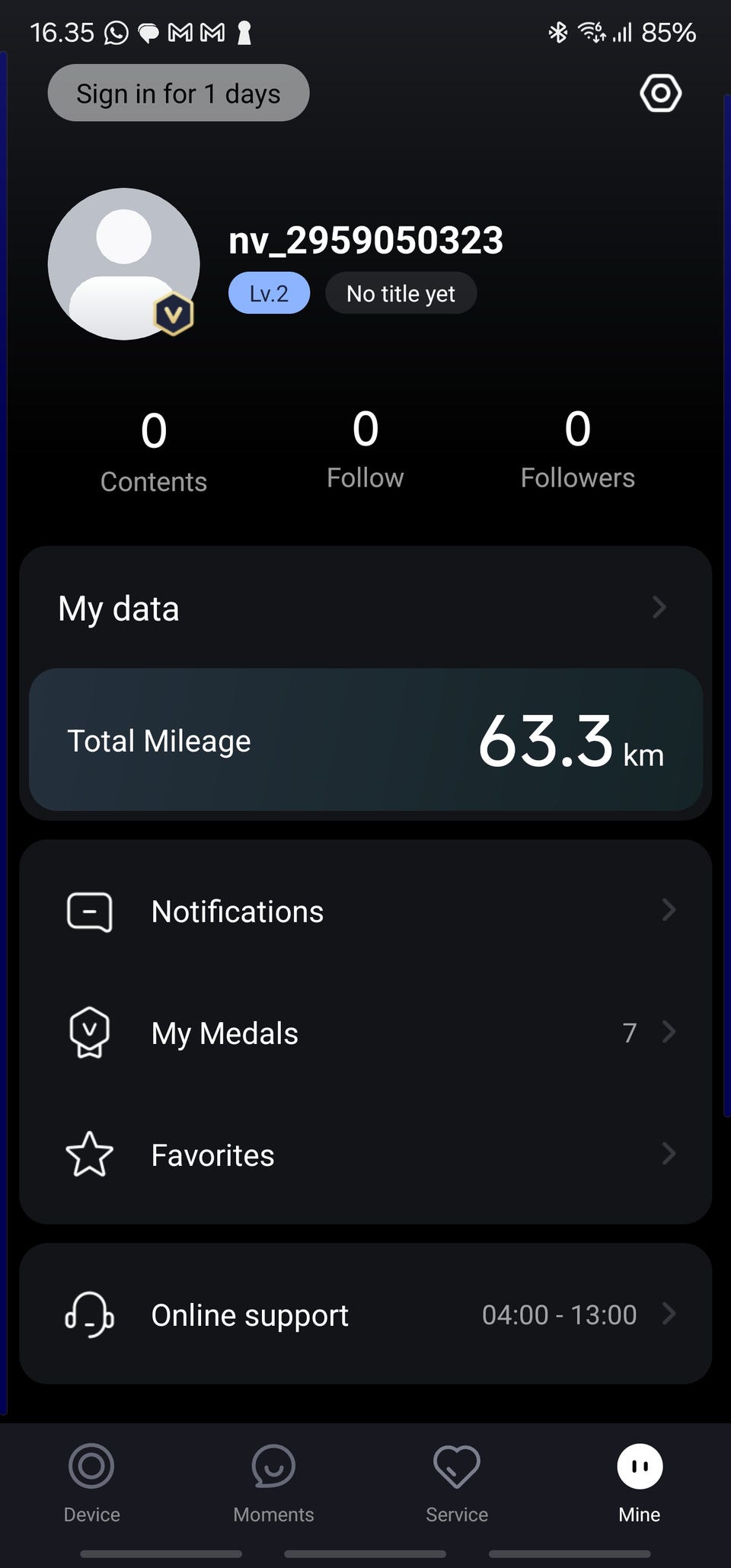Open the My data section
The height and width of the screenshot is (1568, 731).
(x=364, y=608)
